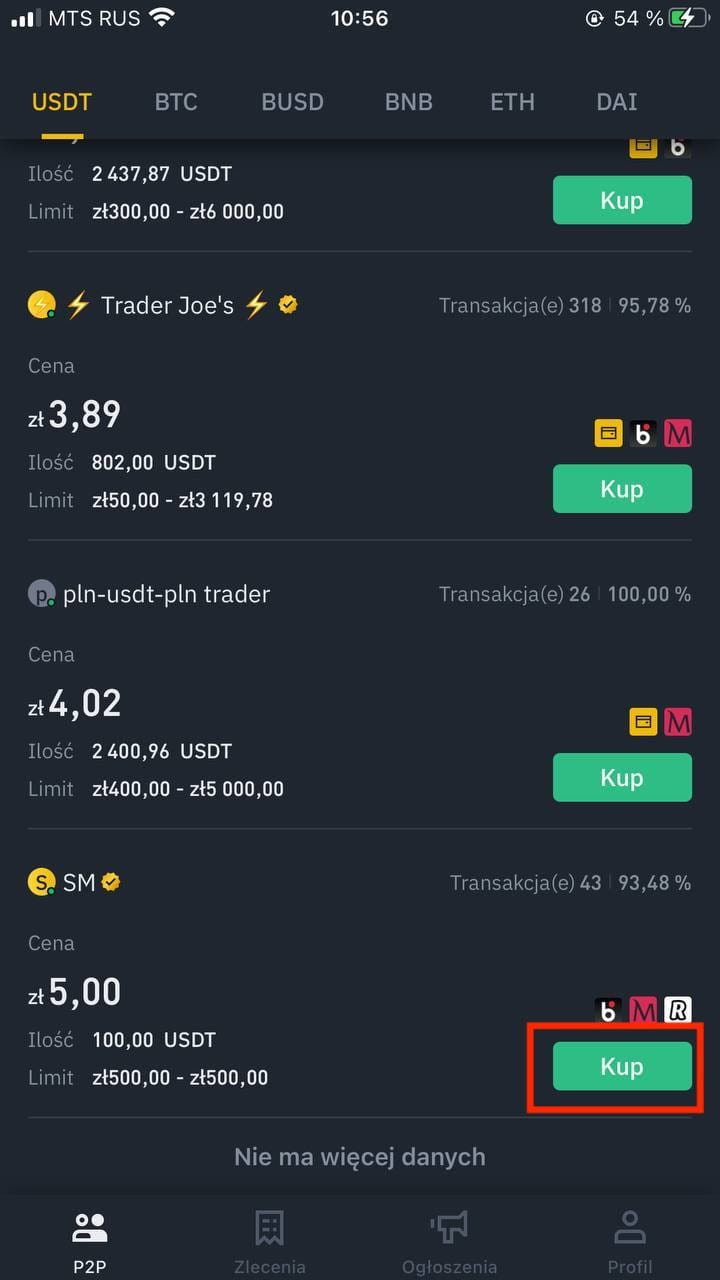720x1280 pixels.
Task: Open SM merchant profile
Action: pyautogui.click(x=75, y=882)
